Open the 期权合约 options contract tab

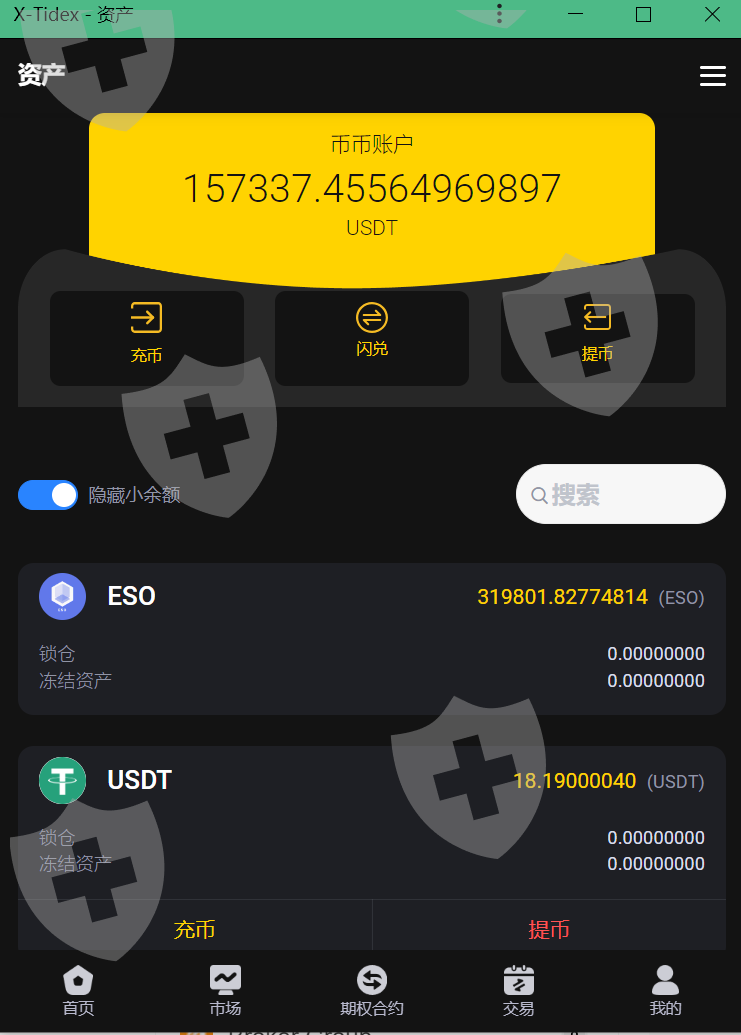pos(371,991)
